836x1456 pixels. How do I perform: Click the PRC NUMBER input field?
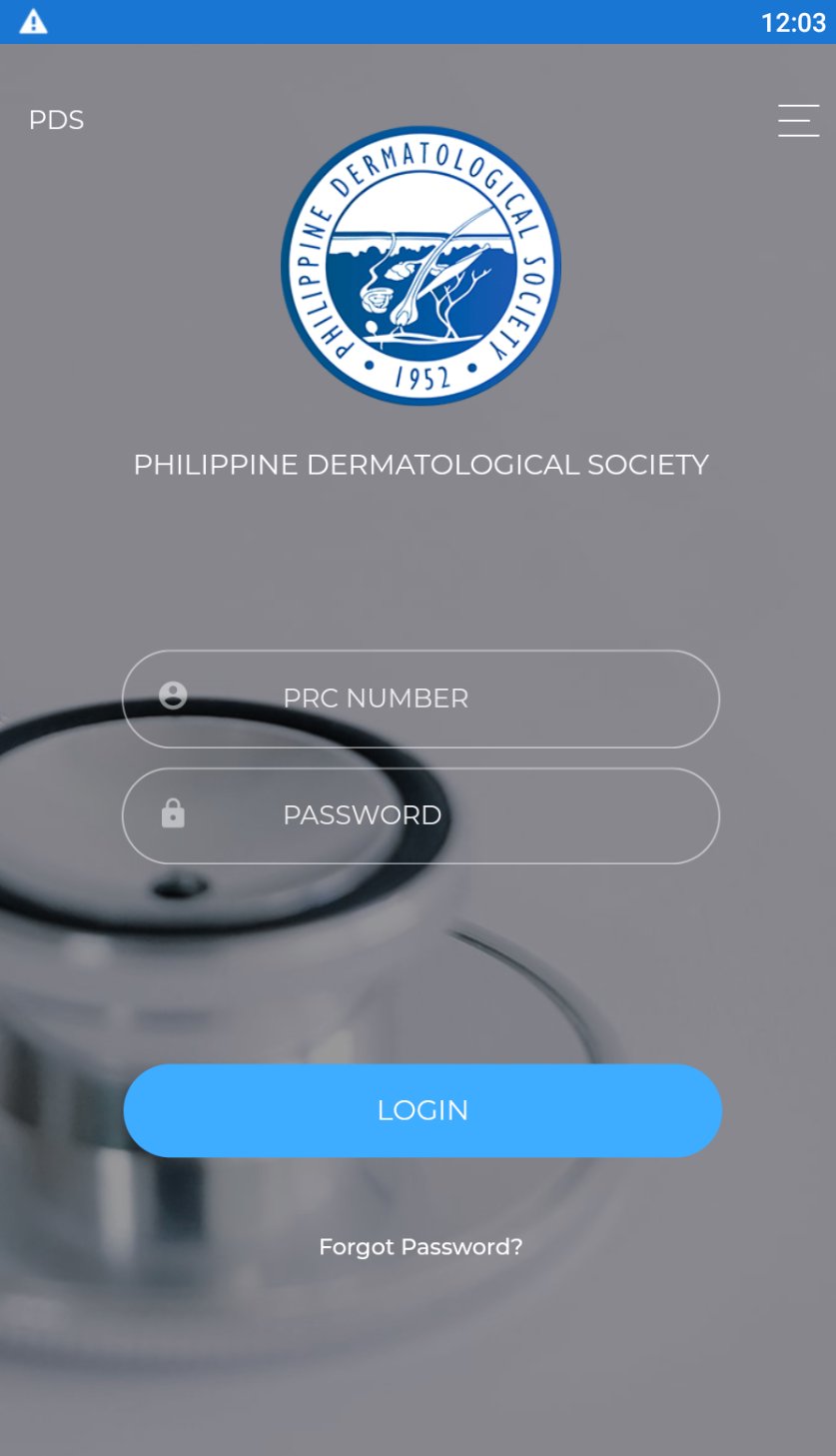419,699
